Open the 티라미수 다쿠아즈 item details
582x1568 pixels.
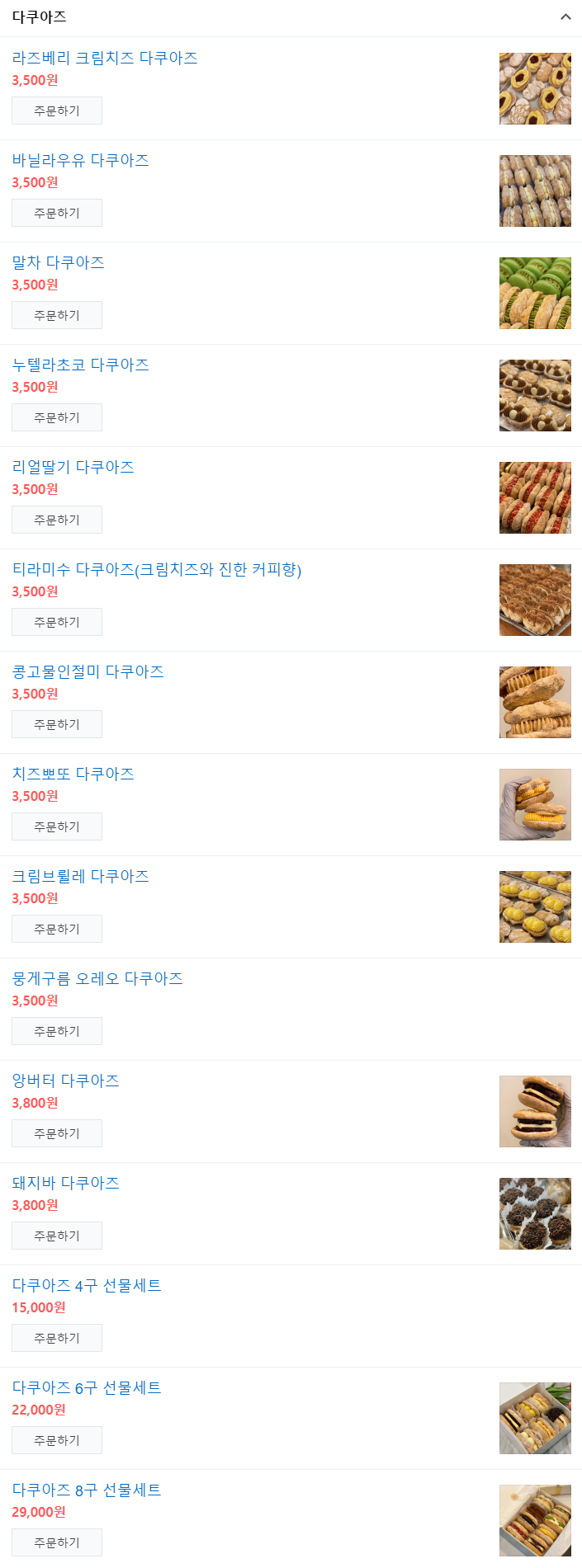[156, 569]
